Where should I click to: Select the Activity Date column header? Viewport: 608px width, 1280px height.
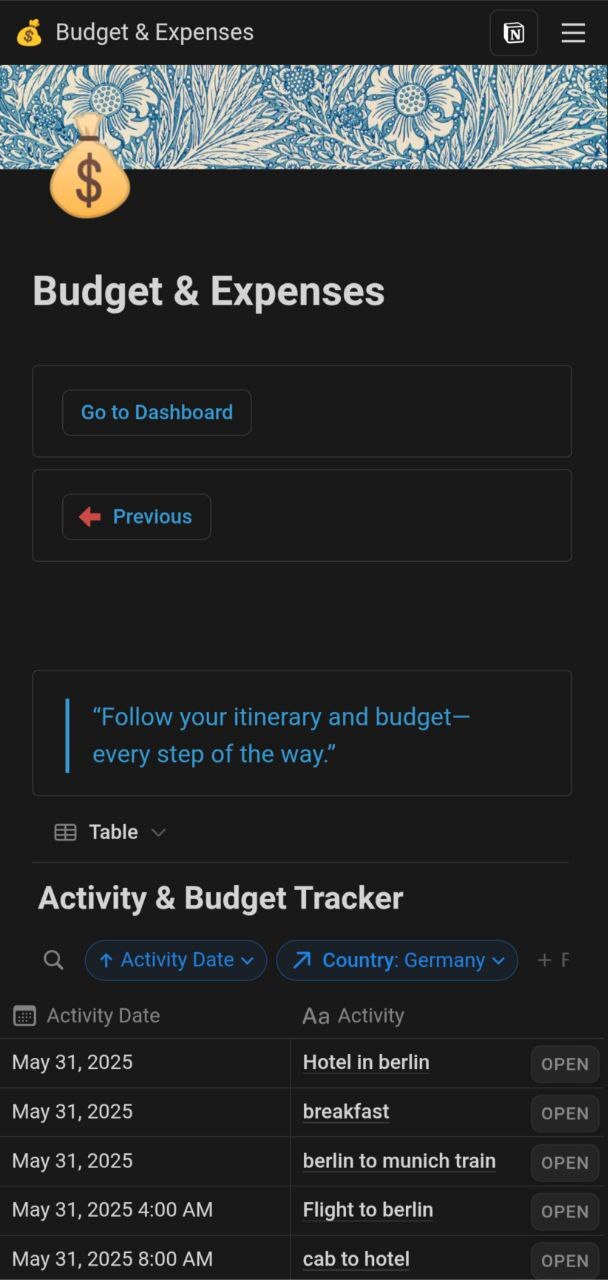[x=103, y=1016]
